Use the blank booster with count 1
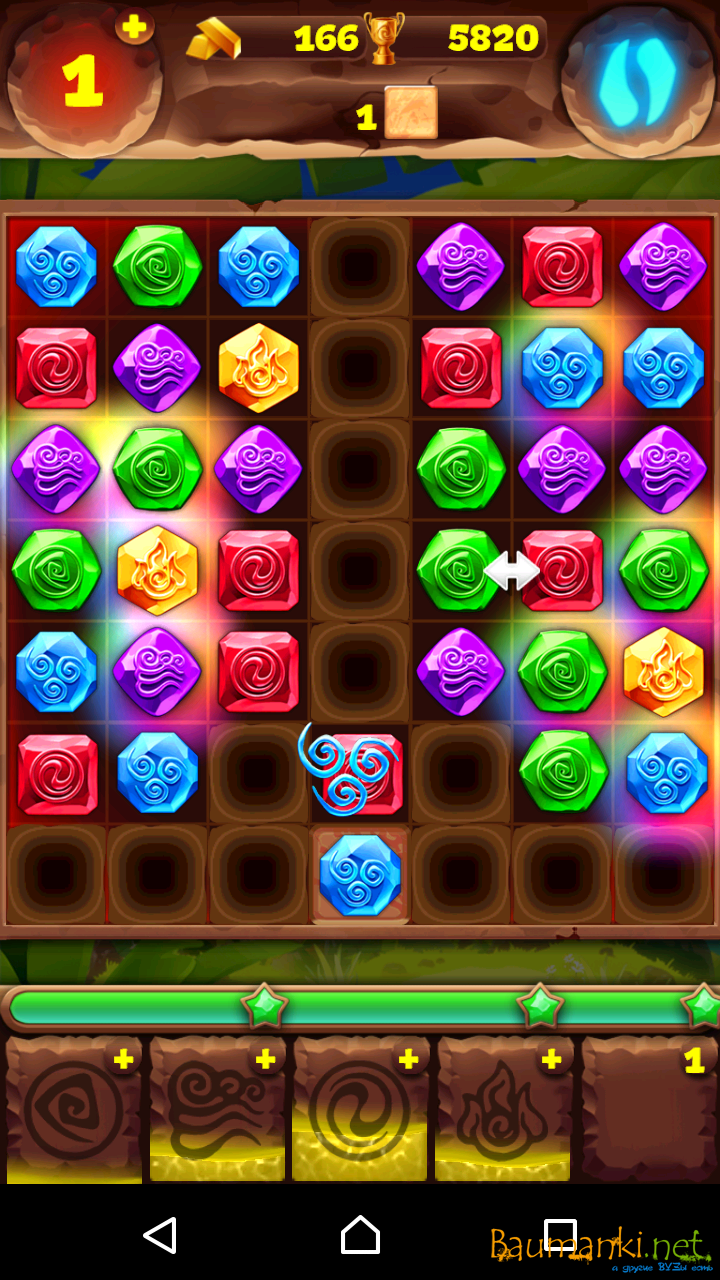Image resolution: width=720 pixels, height=1280 pixels. click(x=648, y=1110)
